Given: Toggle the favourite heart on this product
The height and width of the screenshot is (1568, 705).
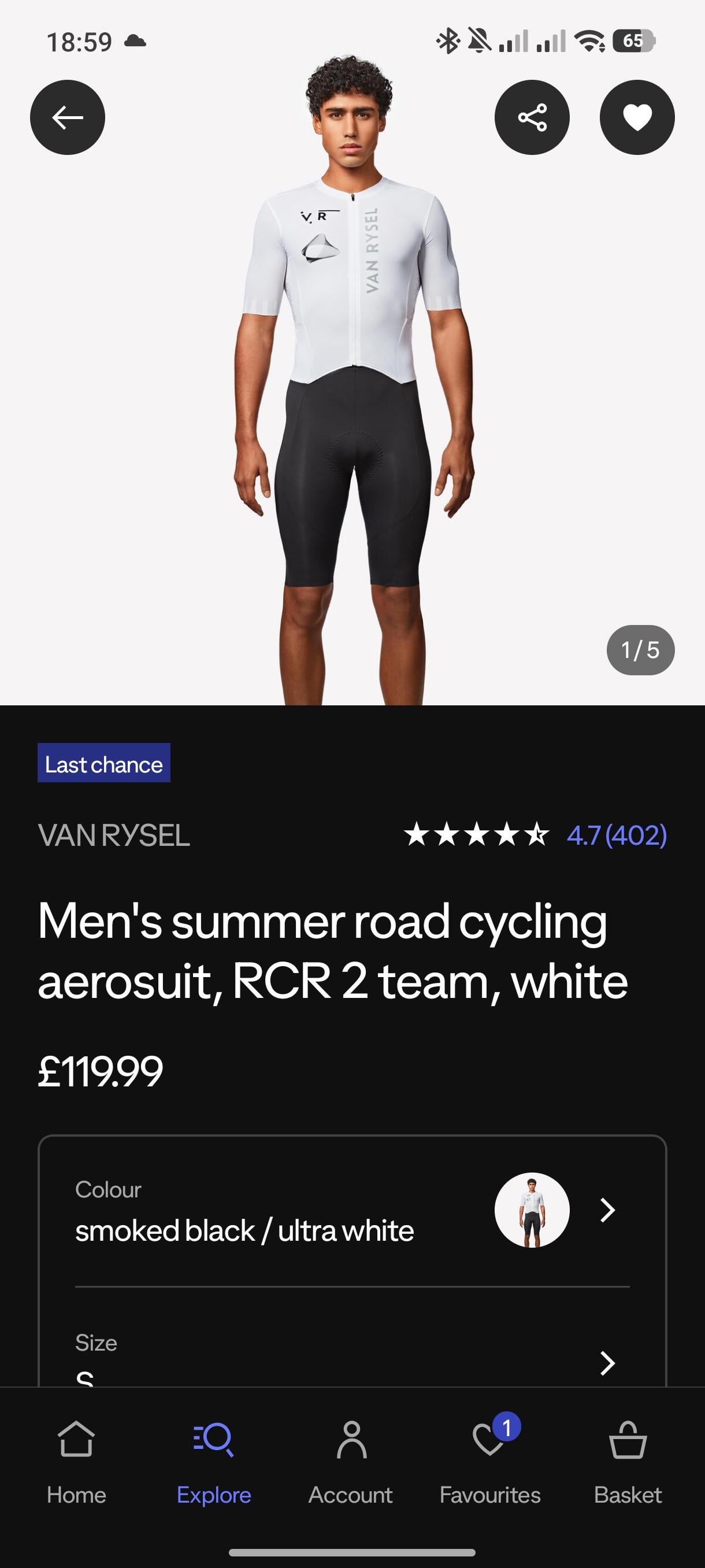Looking at the screenshot, I should [637, 117].
